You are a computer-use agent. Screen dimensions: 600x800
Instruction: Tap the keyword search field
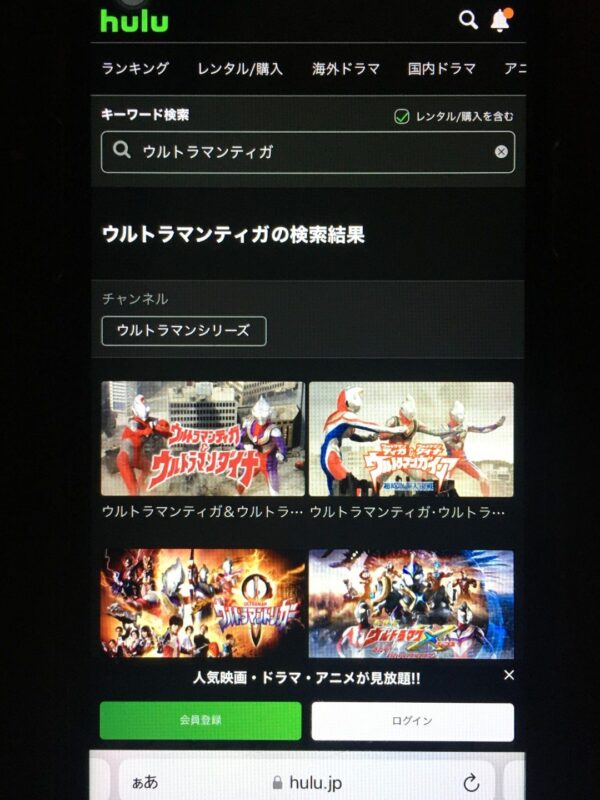[300, 152]
